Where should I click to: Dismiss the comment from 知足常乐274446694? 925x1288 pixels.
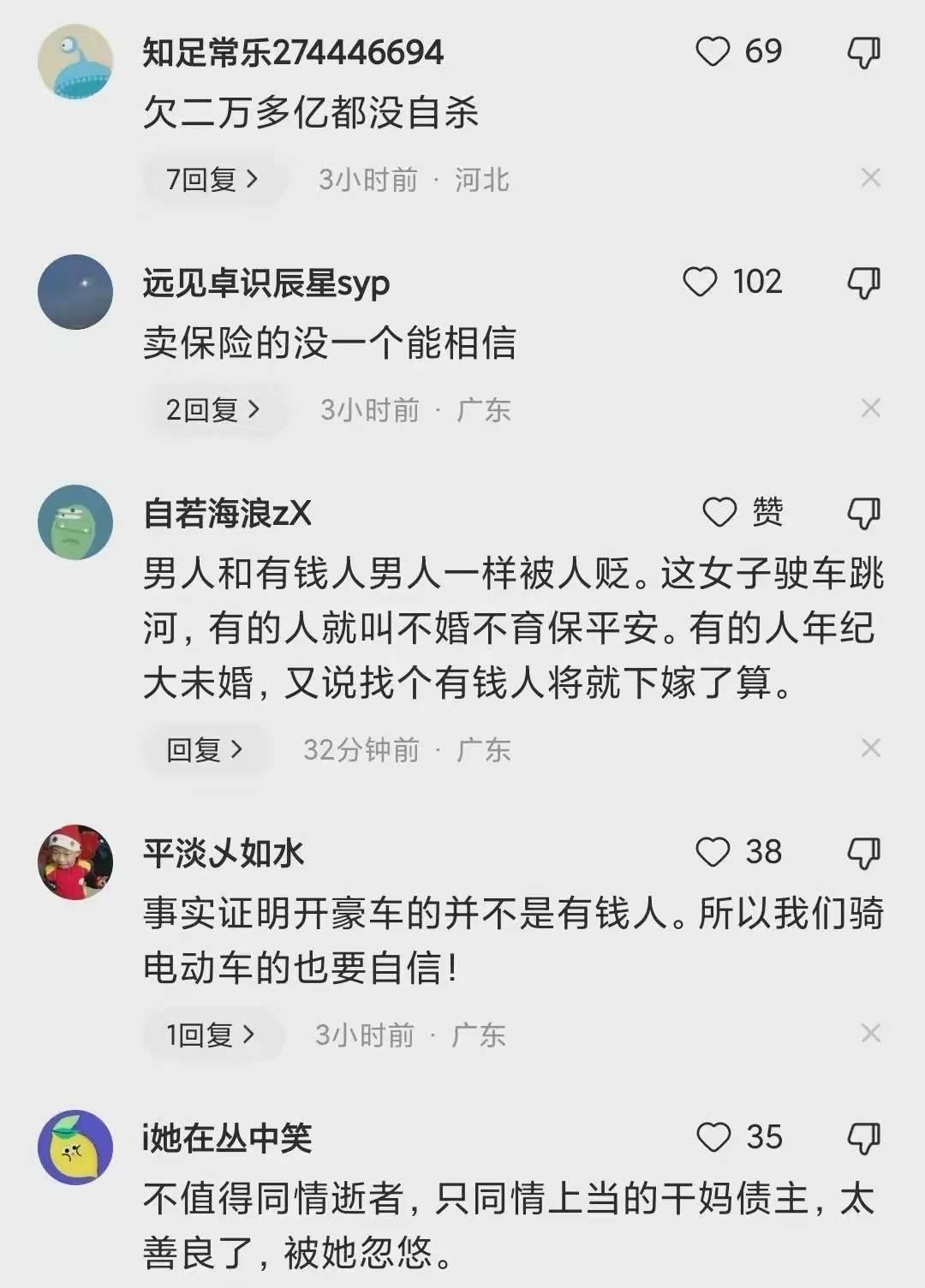coord(870,178)
